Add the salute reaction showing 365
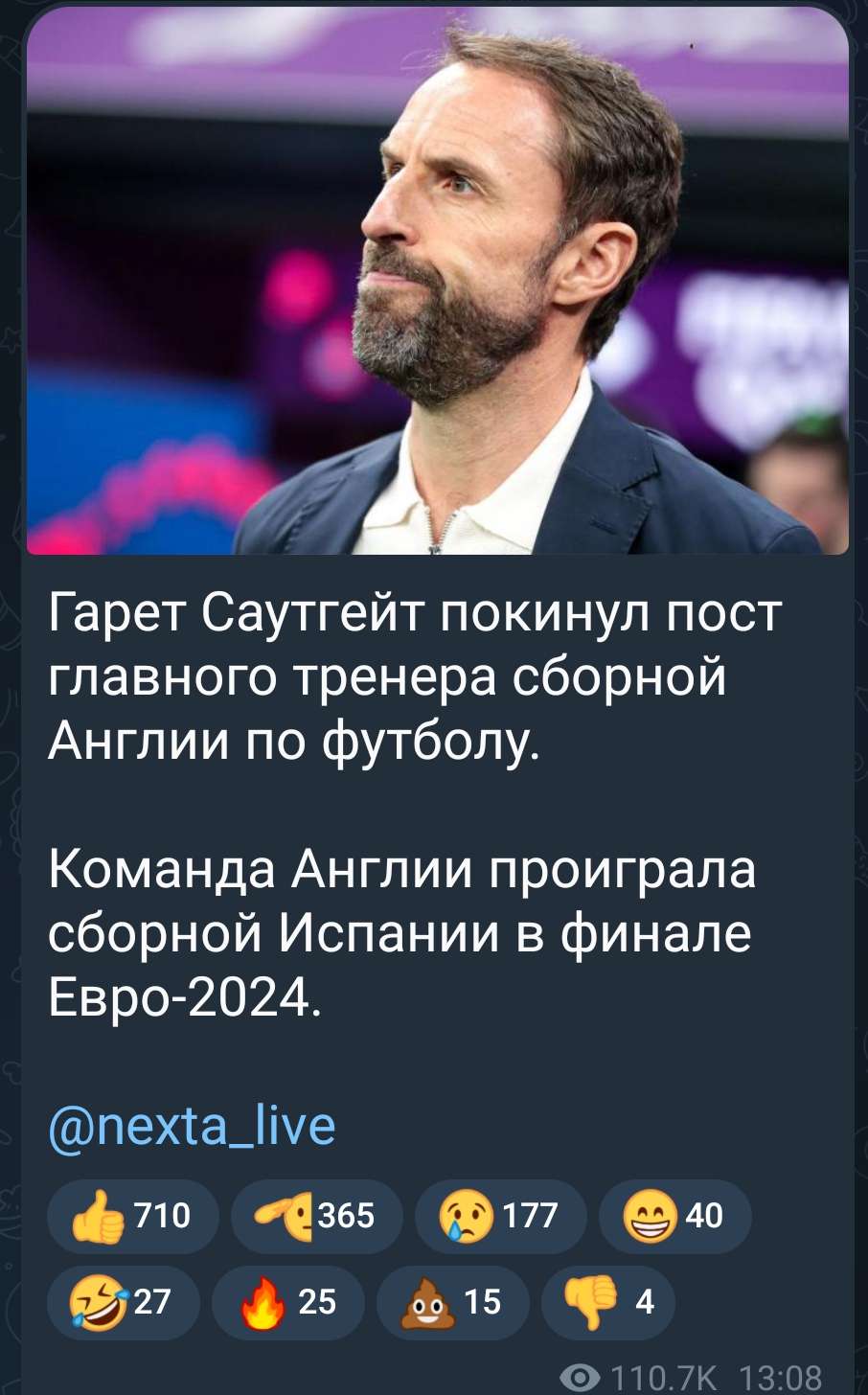The width and height of the screenshot is (868, 1395). (316, 1217)
